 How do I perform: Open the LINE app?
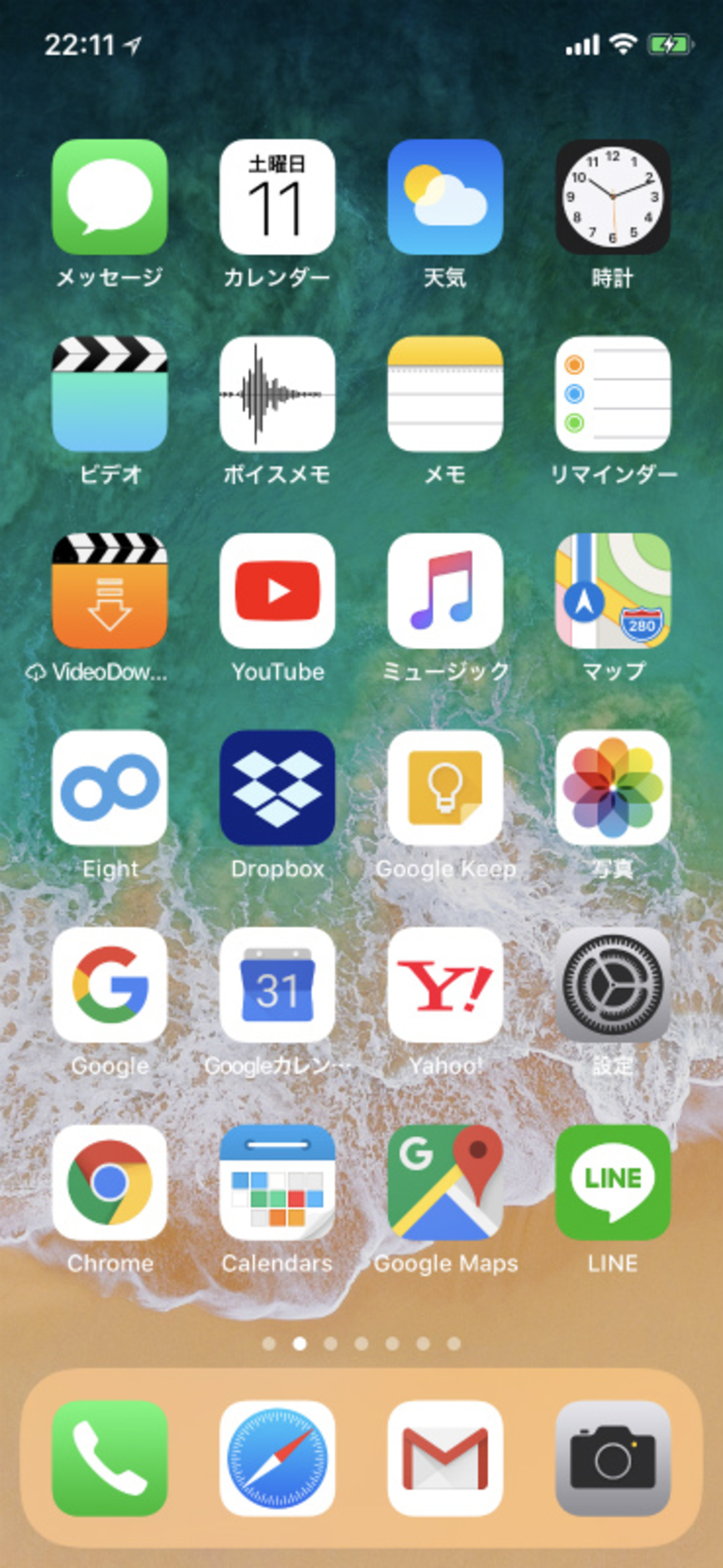tap(612, 1182)
